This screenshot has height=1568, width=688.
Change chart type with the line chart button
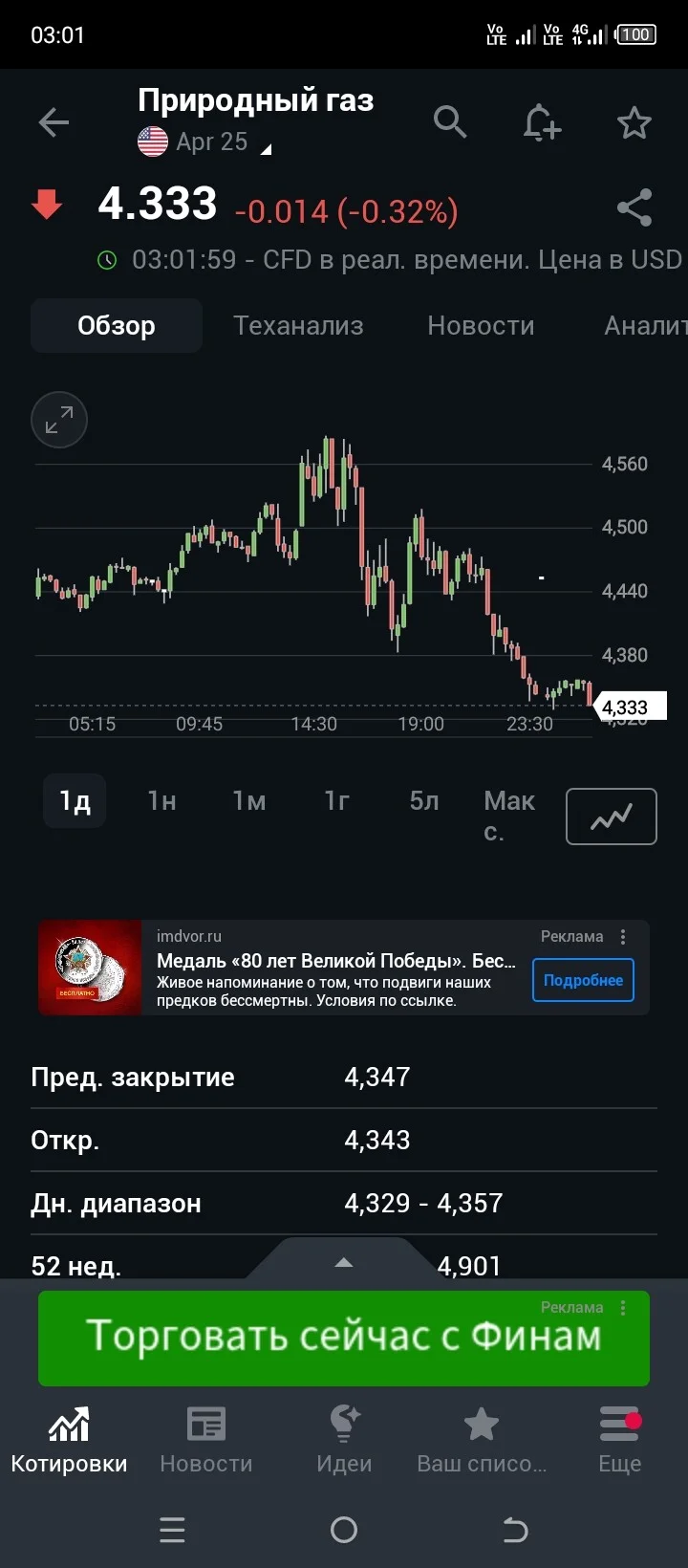pyautogui.click(x=612, y=817)
